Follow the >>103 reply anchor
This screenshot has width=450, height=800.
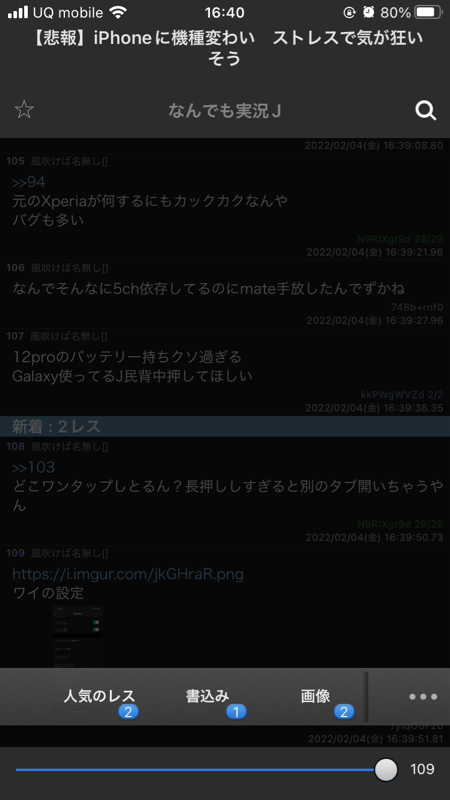click(33, 467)
